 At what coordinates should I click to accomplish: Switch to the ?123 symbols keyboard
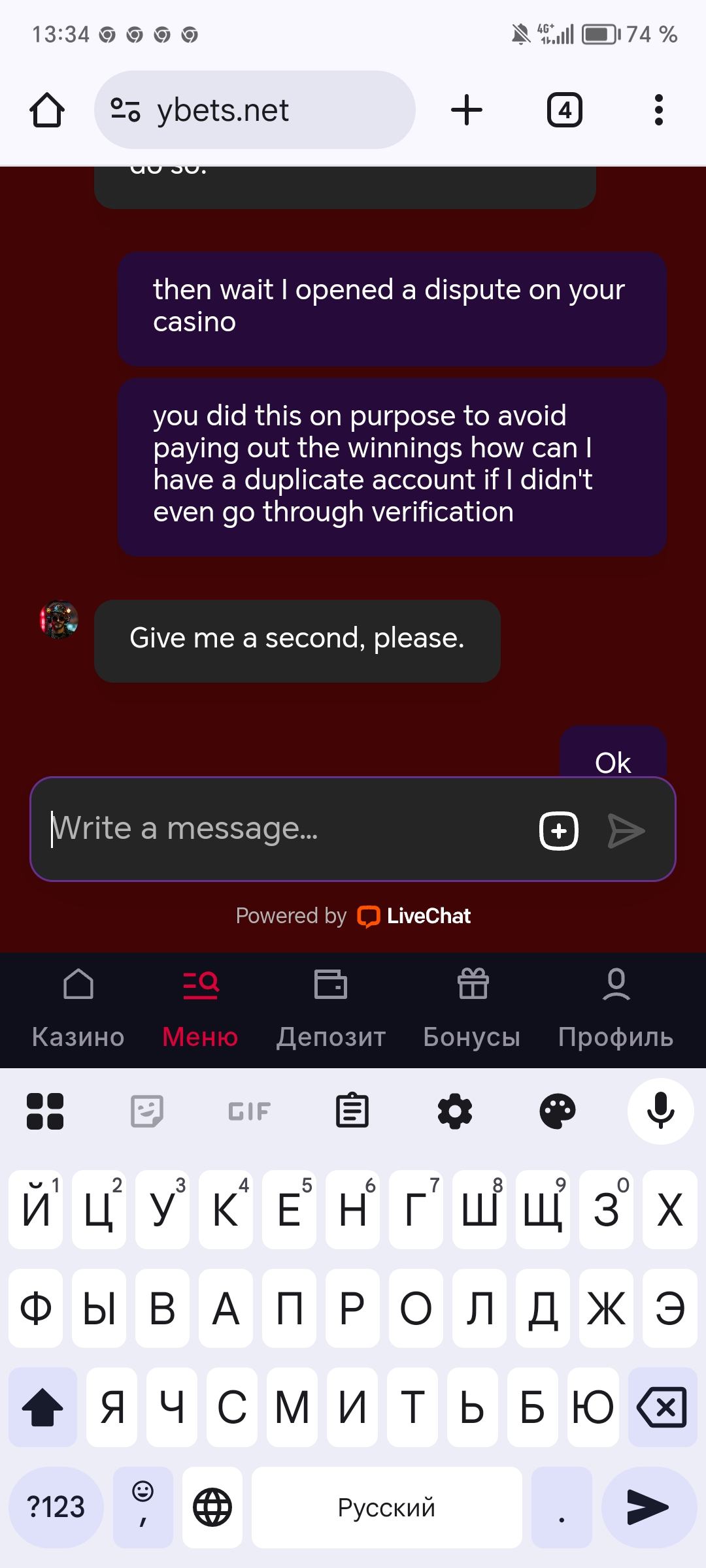(56, 1507)
